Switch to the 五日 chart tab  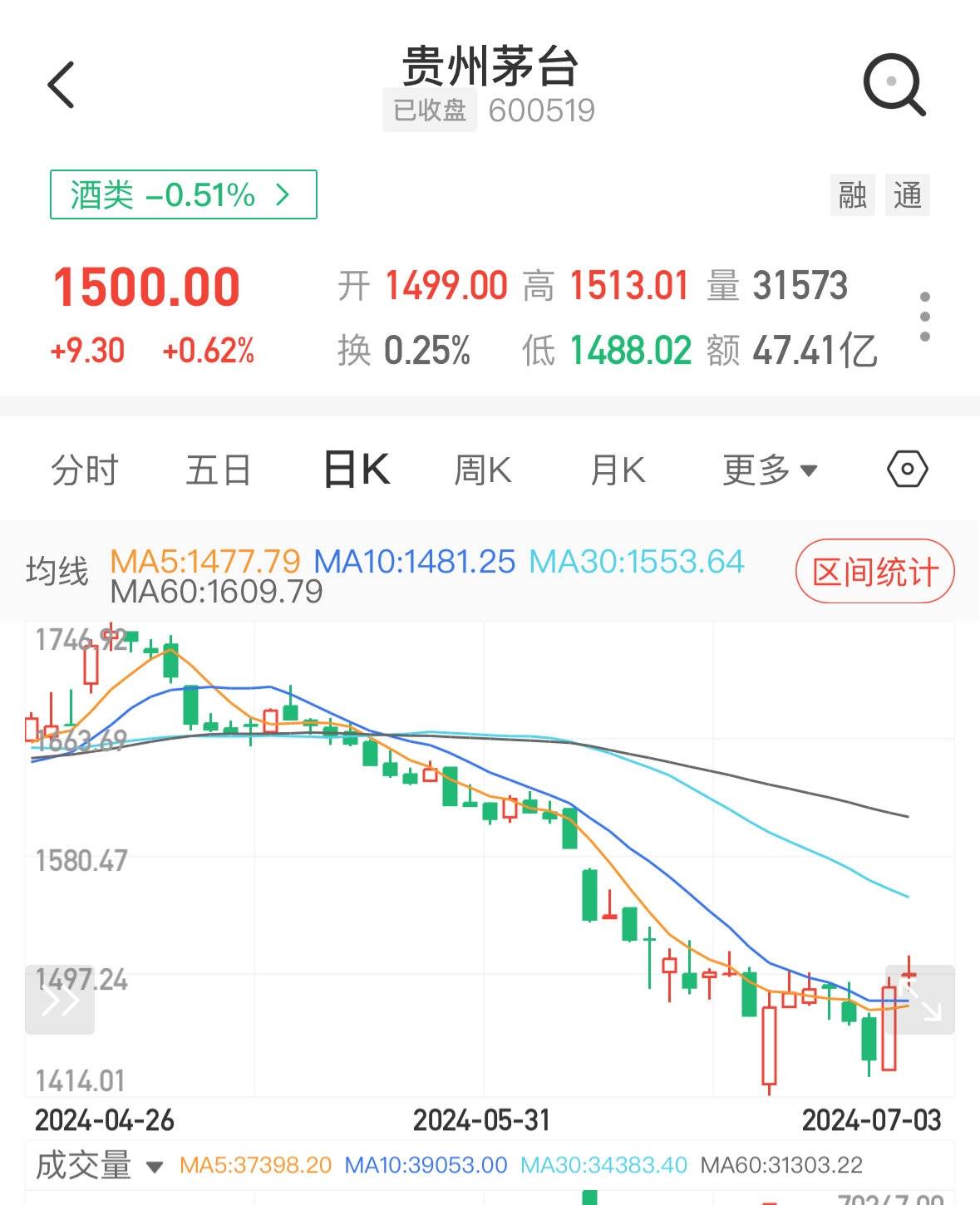click(218, 470)
